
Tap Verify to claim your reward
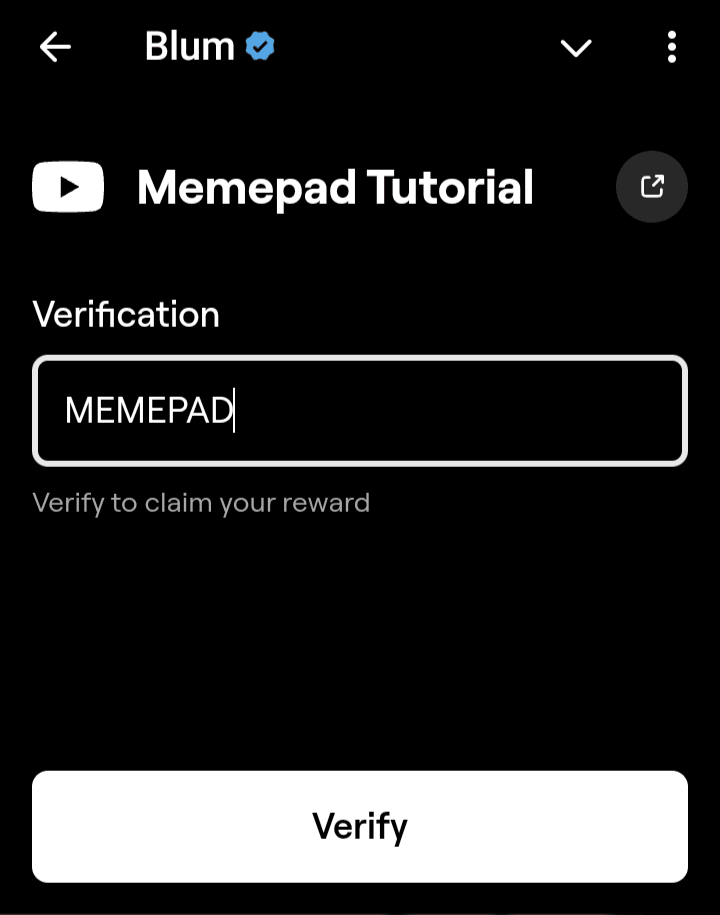pyautogui.click(x=360, y=827)
